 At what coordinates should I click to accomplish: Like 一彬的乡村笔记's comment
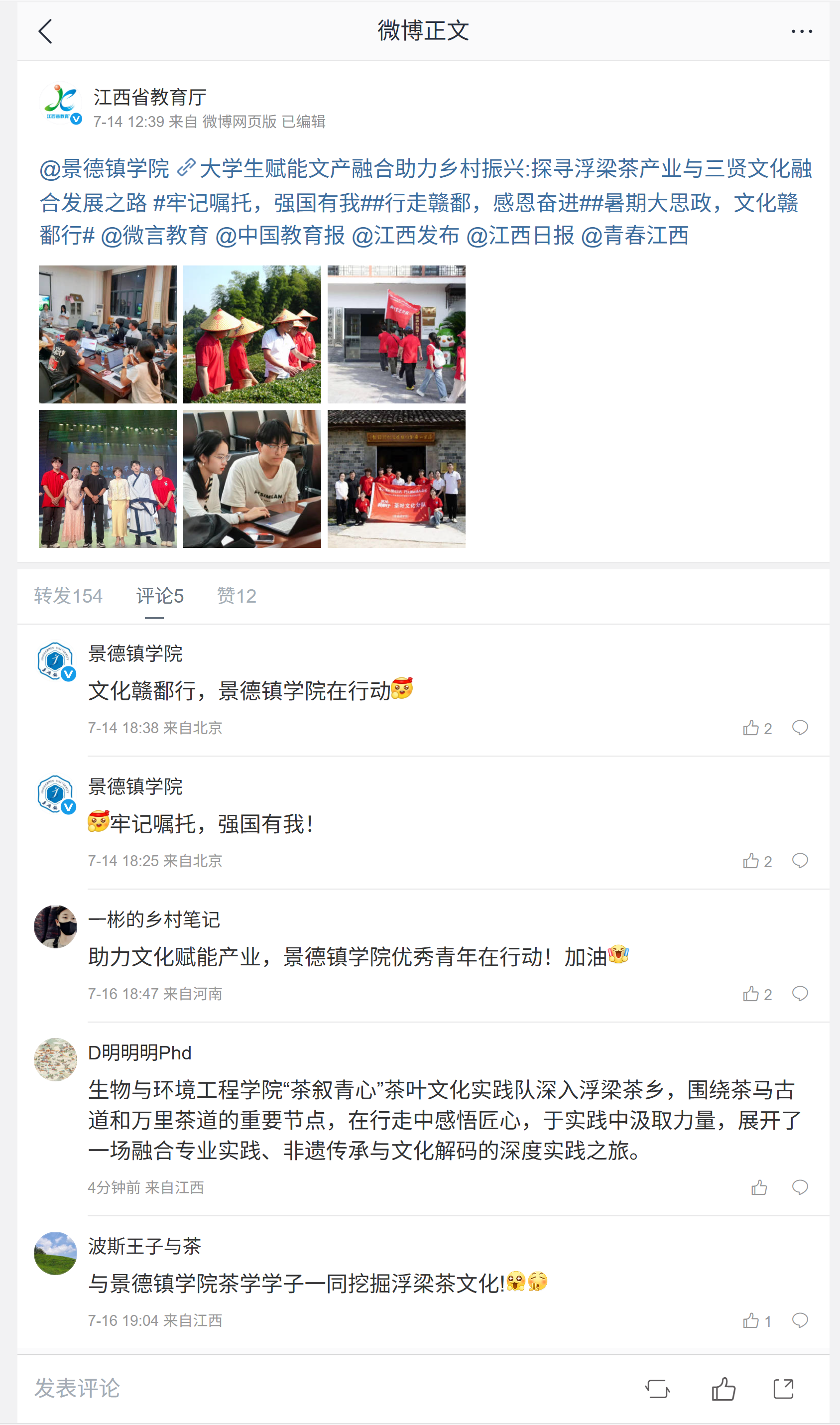pyautogui.click(x=757, y=994)
